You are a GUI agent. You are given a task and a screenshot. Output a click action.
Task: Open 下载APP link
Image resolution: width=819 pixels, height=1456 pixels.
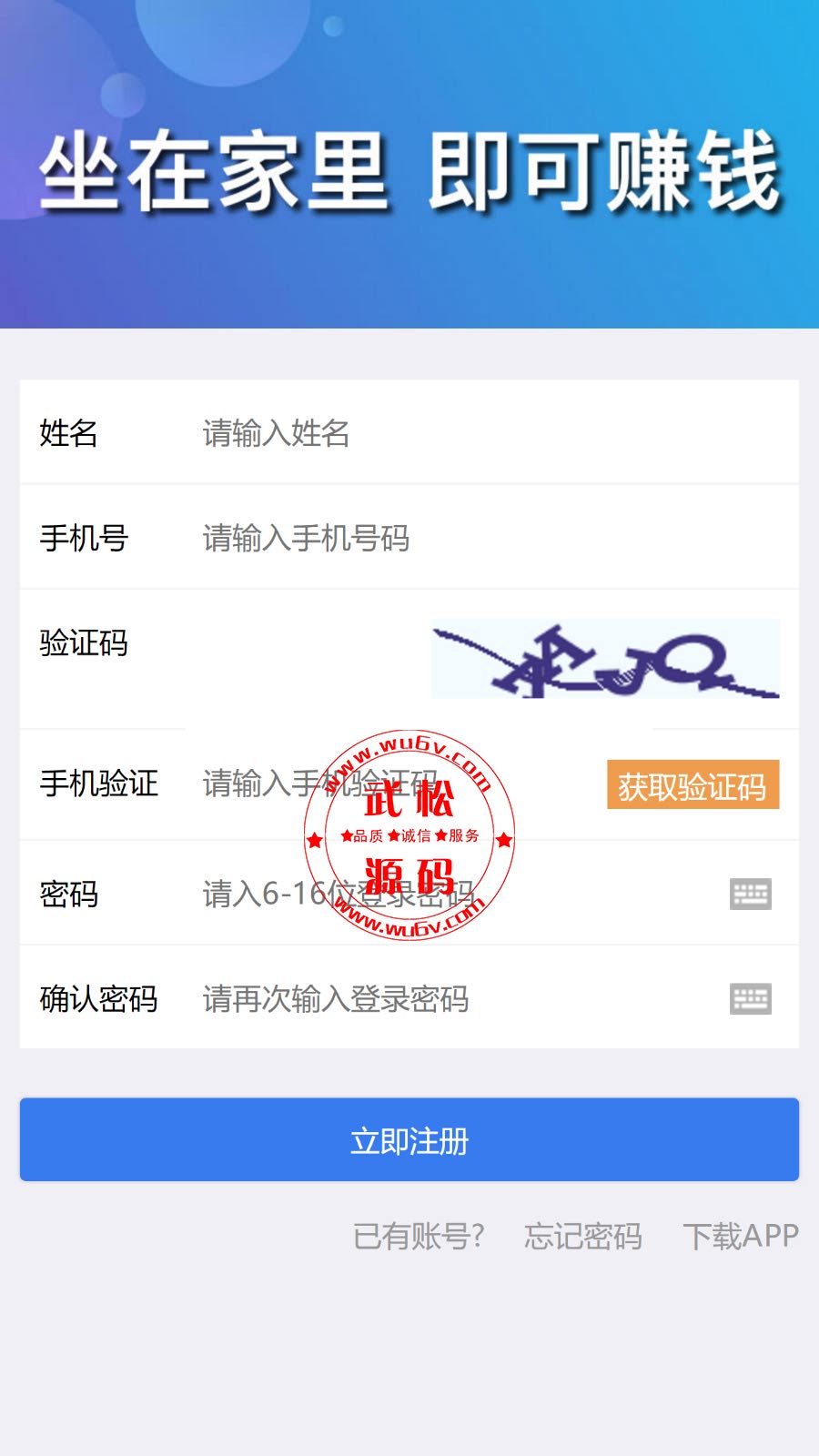tap(741, 1236)
